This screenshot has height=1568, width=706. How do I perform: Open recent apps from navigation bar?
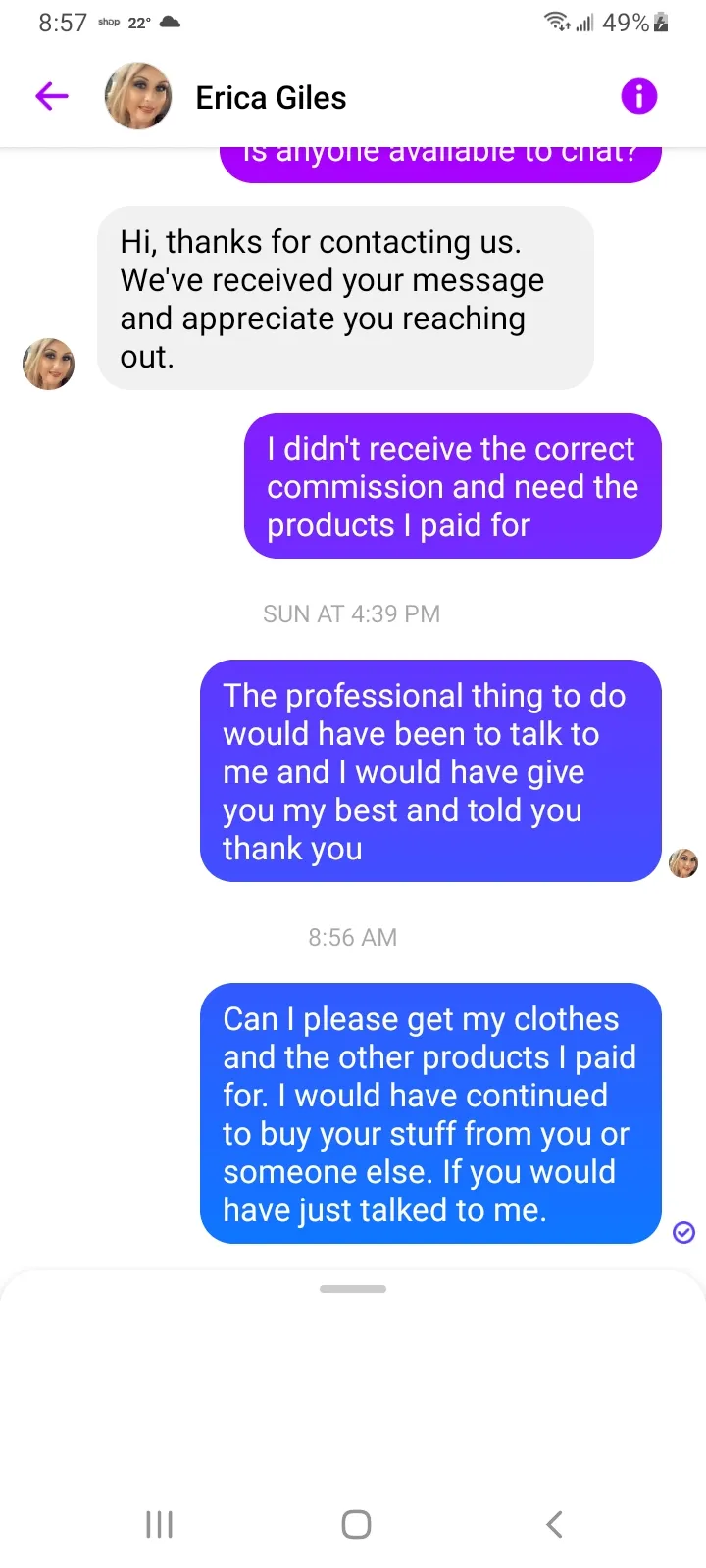pyautogui.click(x=159, y=1524)
